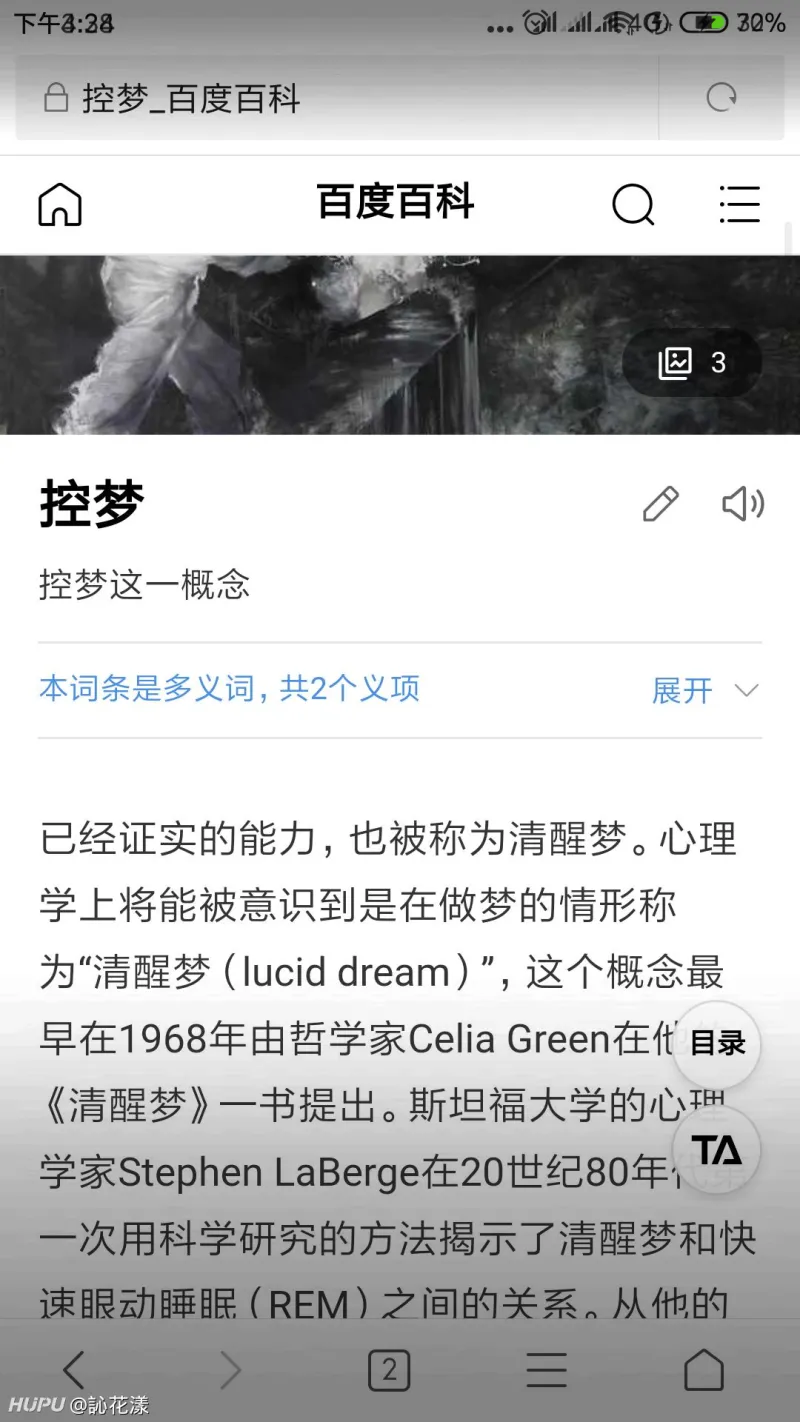This screenshot has width=800, height=1422.
Task: Go to the Baidu Baike home icon
Action: click(60, 205)
